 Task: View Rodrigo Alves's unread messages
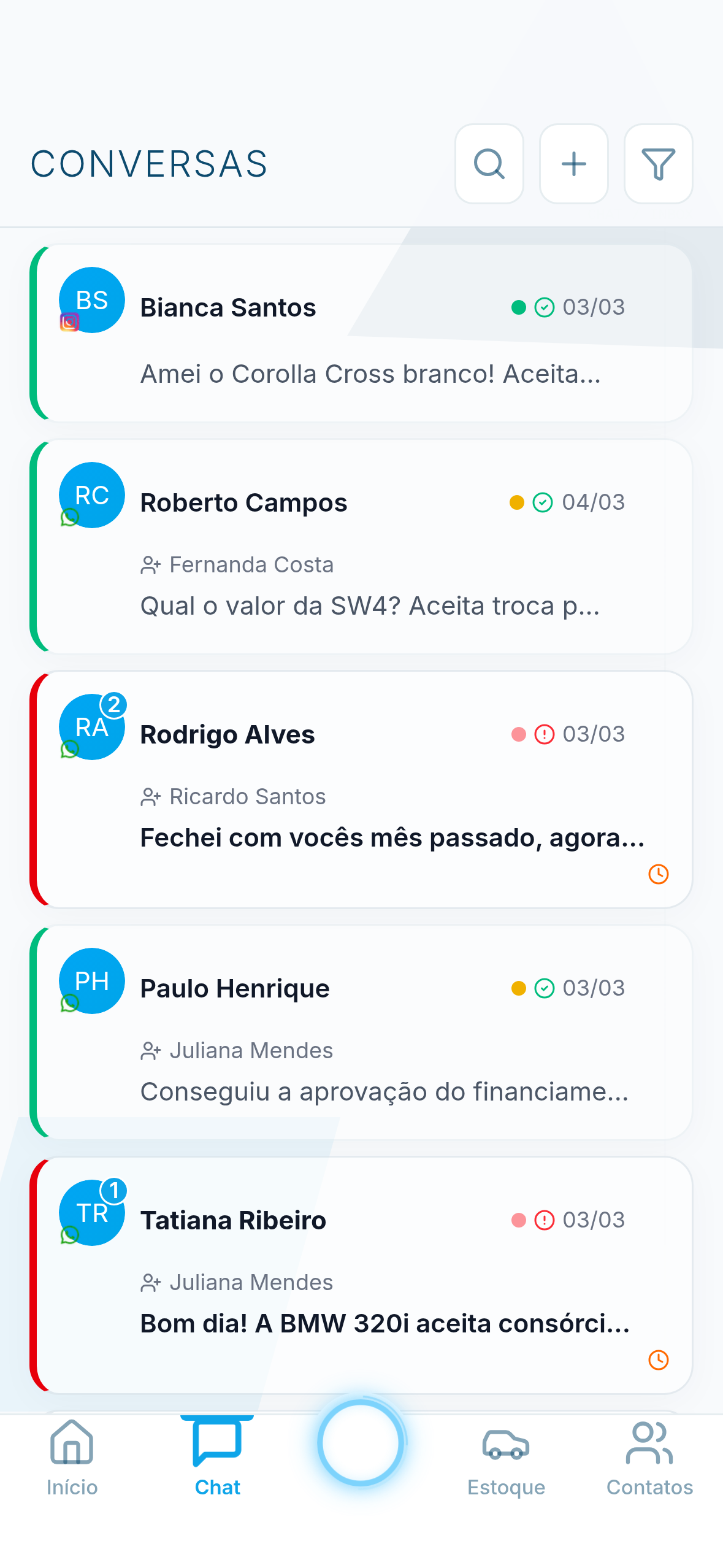click(362, 790)
